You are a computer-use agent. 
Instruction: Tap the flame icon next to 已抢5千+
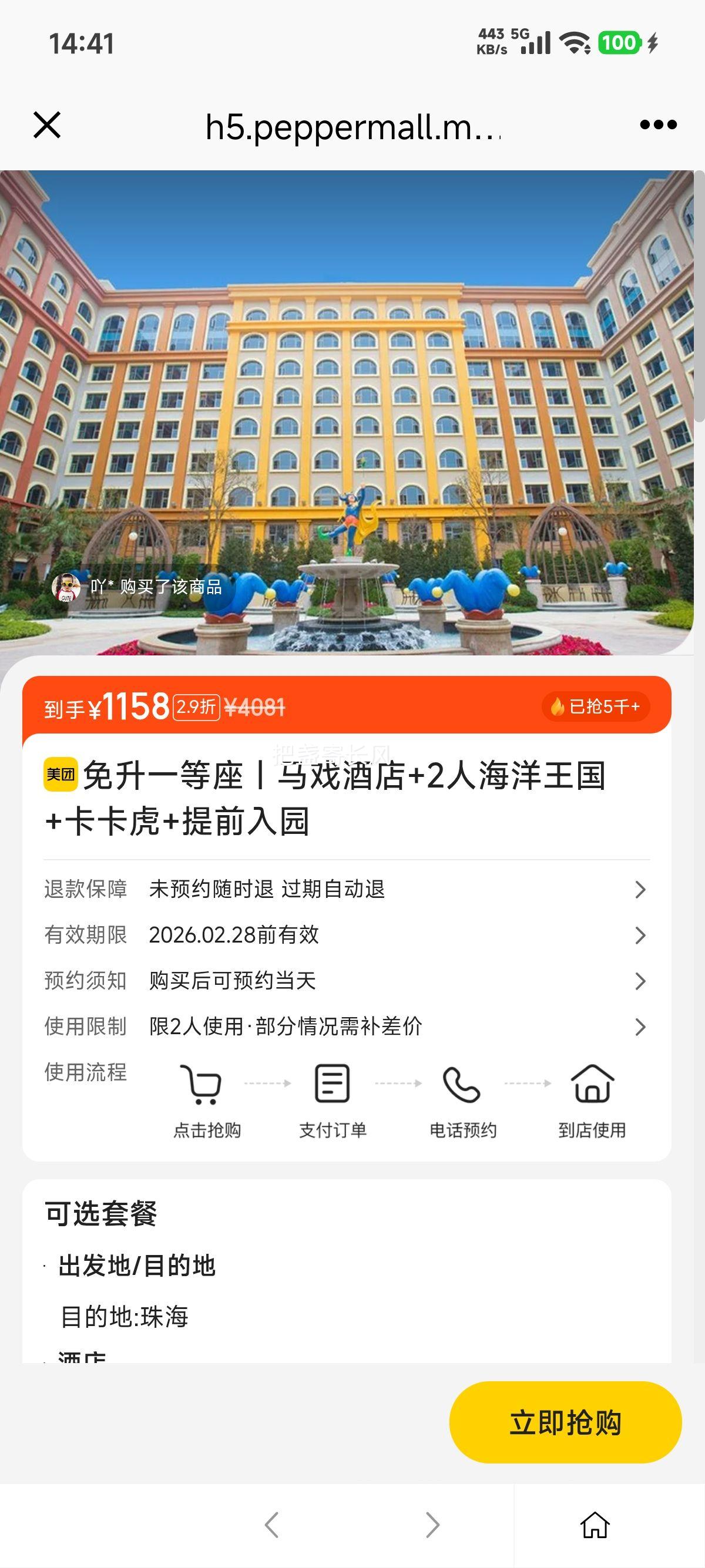[558, 706]
